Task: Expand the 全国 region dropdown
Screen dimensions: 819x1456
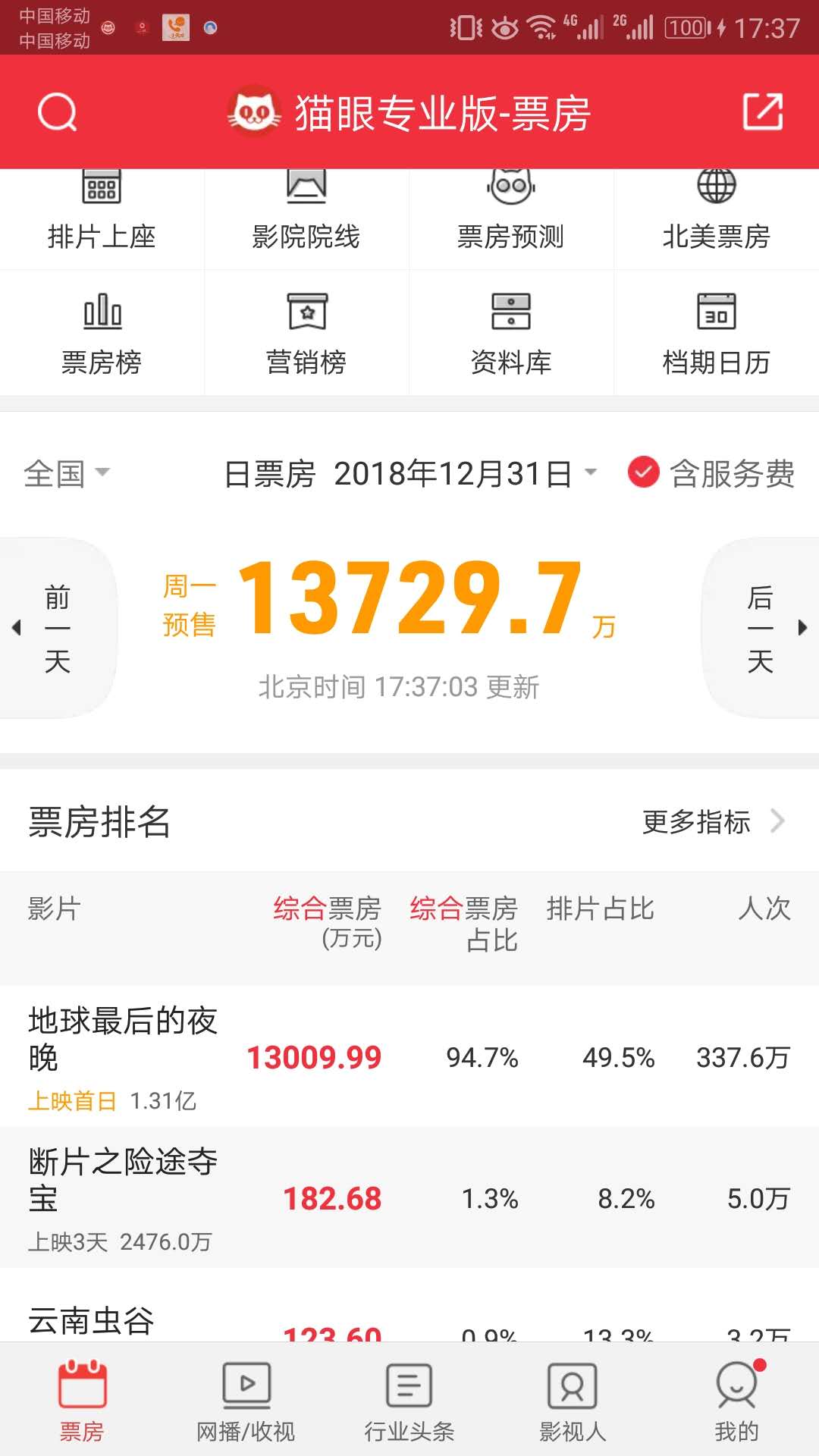Action: [67, 474]
